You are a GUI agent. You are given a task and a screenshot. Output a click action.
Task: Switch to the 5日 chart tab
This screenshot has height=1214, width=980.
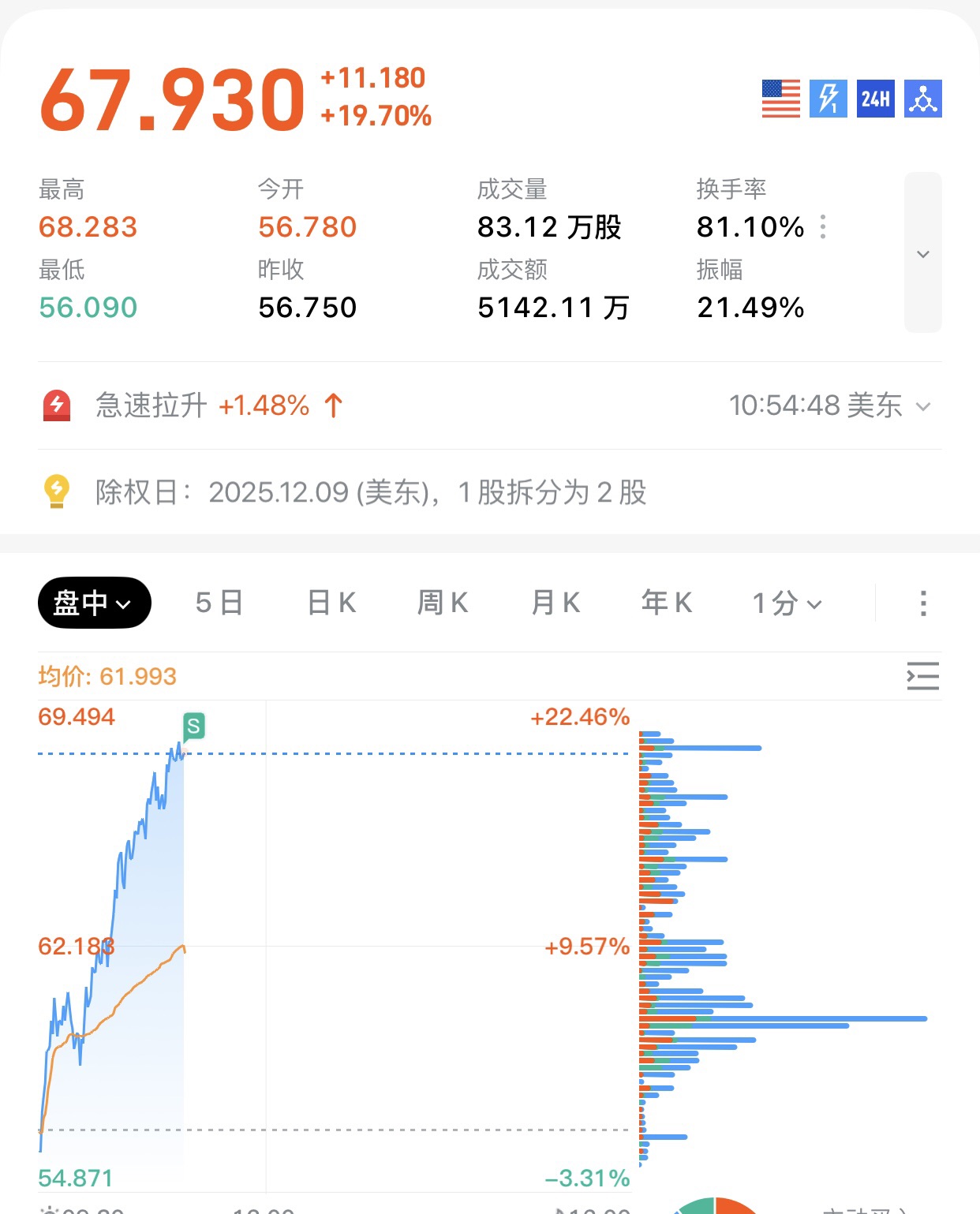click(219, 603)
